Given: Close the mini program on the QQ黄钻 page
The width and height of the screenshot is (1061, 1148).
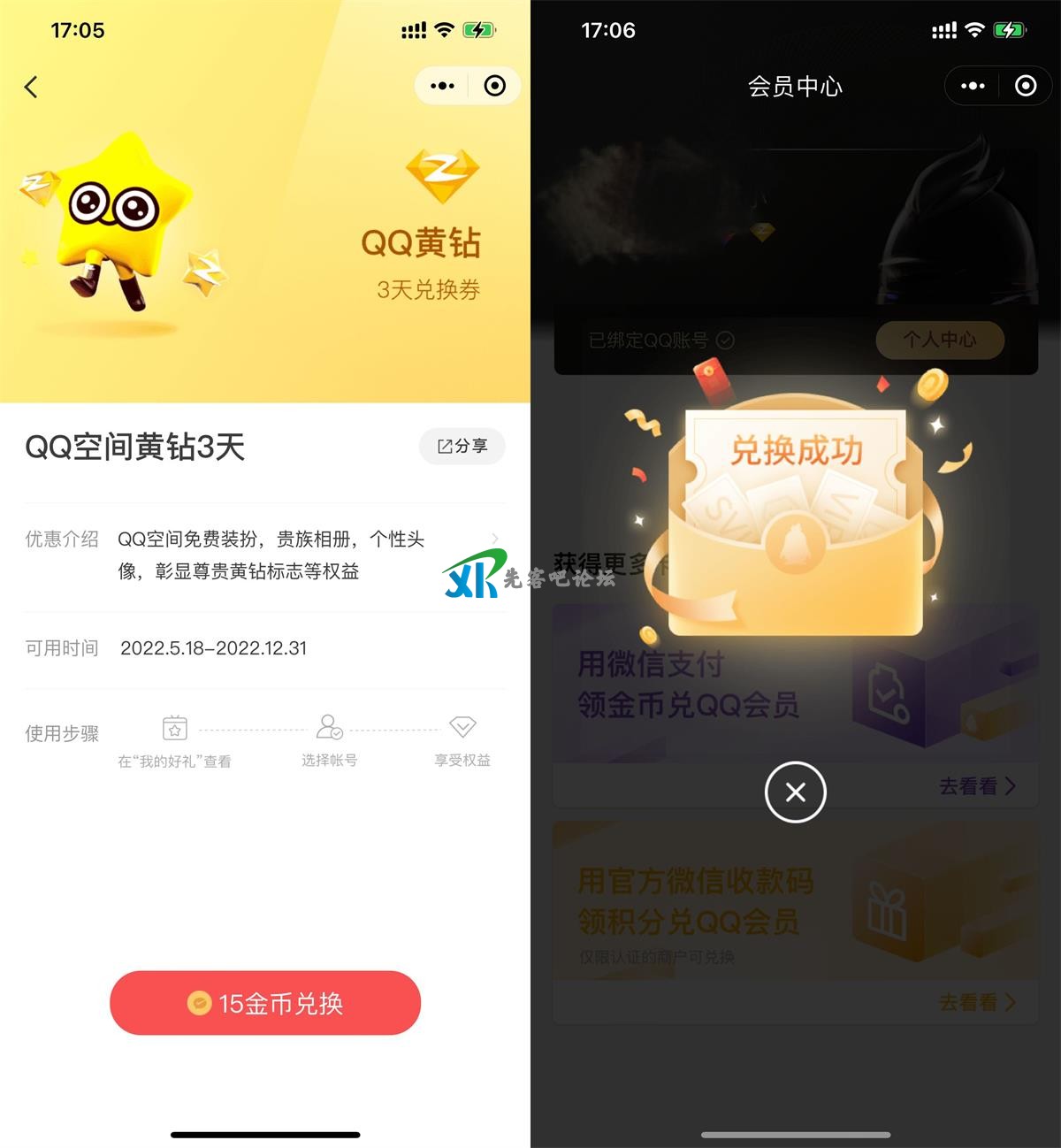Looking at the screenshot, I should (494, 86).
